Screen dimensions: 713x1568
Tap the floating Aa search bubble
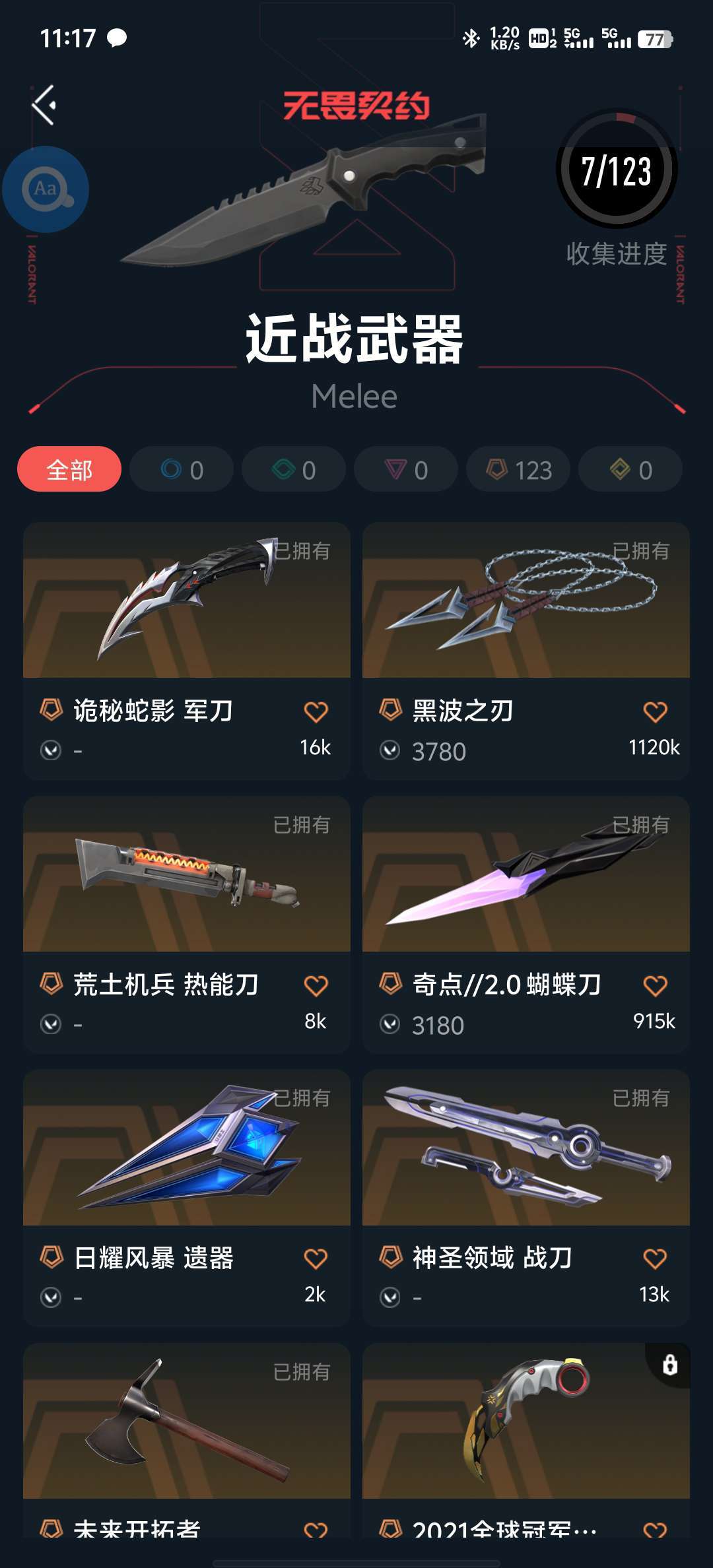[x=46, y=189]
